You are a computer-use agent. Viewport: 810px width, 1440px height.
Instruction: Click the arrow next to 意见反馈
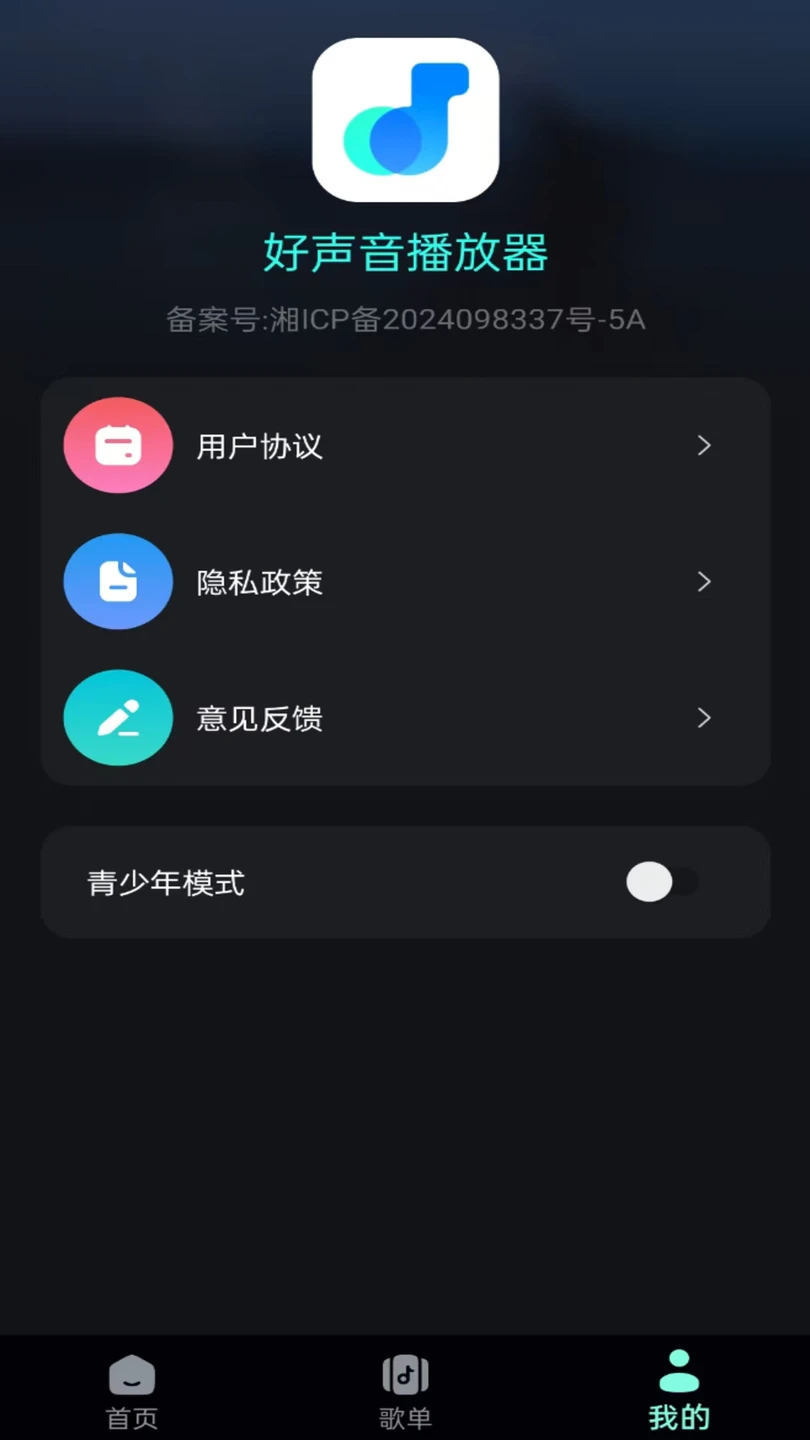coord(704,718)
